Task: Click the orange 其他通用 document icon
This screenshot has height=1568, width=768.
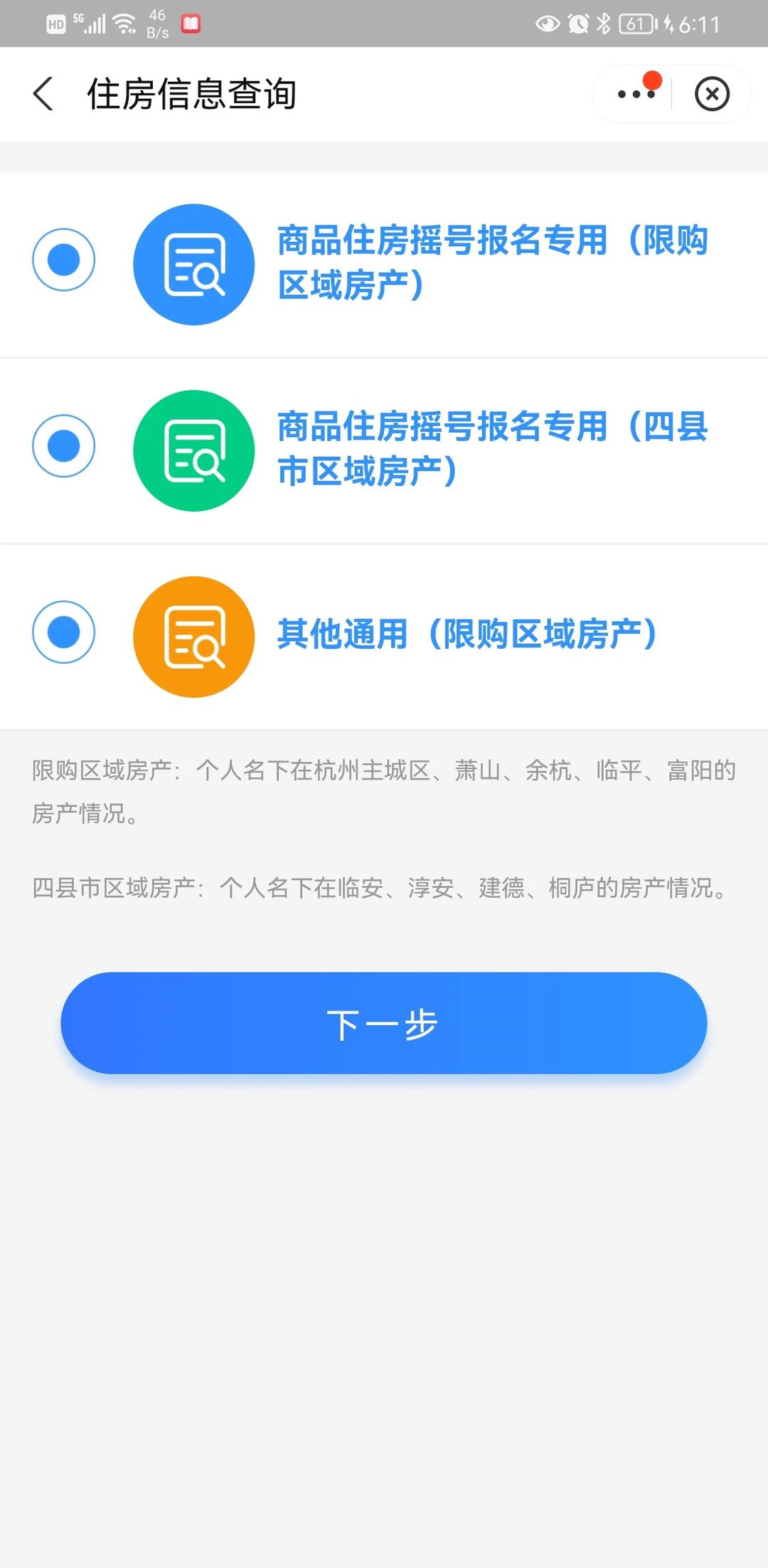Action: [x=193, y=637]
